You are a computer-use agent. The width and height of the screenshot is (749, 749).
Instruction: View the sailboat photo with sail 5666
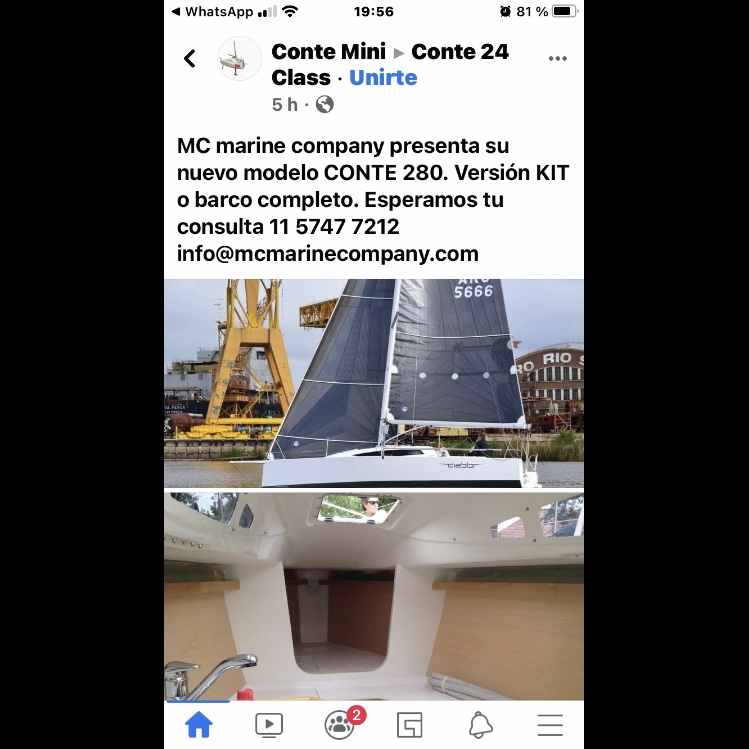coord(374,383)
